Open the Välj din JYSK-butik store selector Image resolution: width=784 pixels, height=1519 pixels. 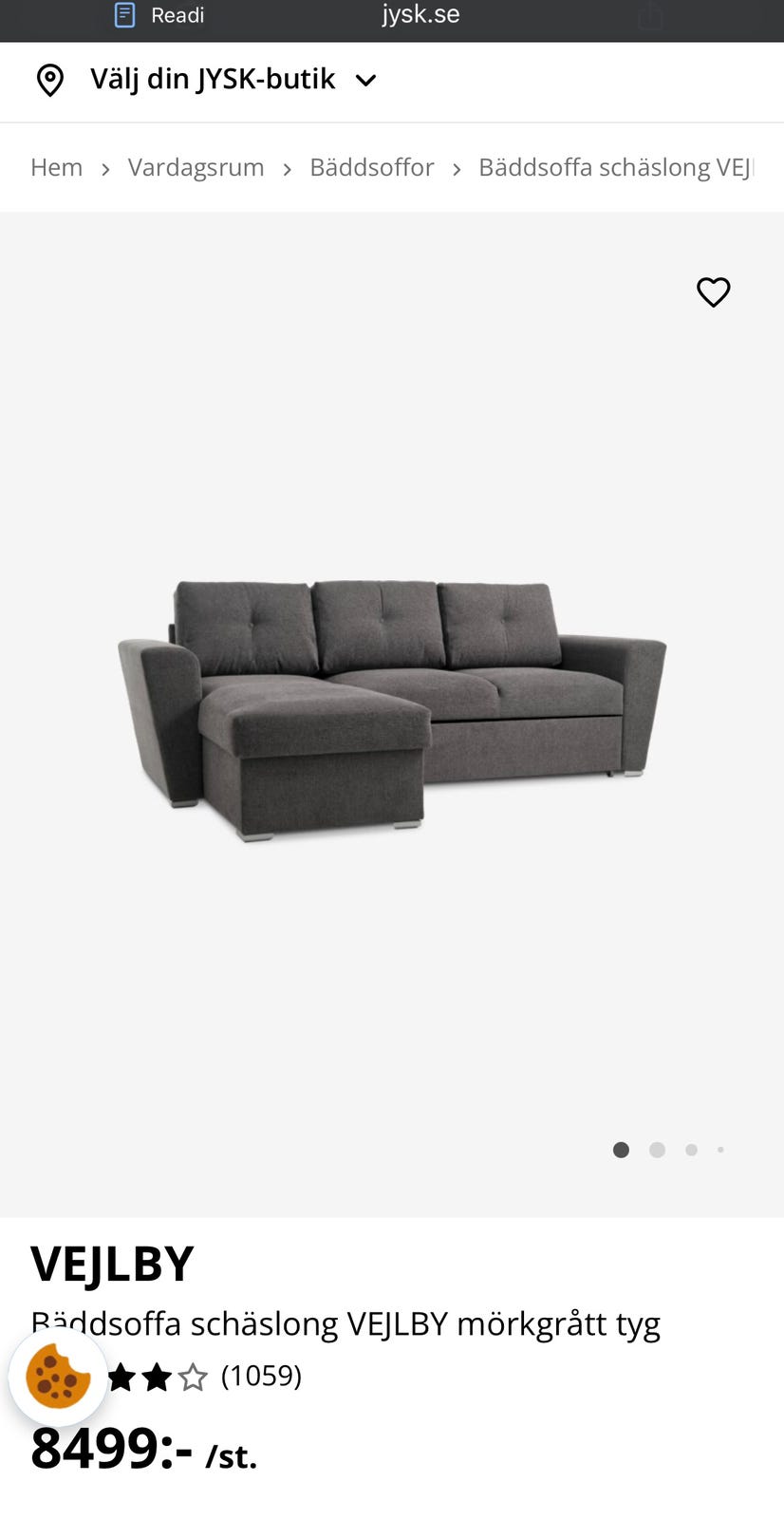tap(206, 80)
